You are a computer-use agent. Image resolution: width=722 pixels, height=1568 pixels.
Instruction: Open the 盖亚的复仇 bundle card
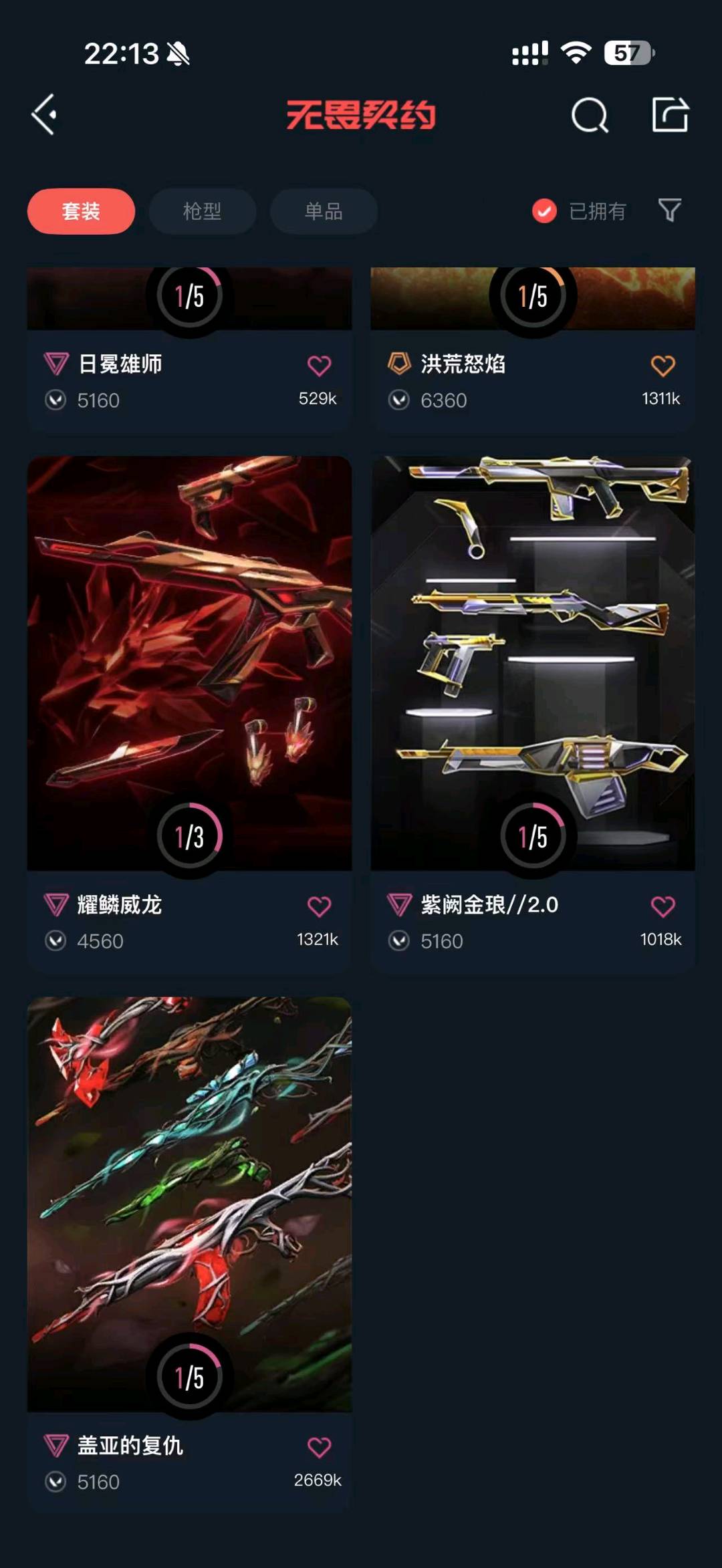189,1255
